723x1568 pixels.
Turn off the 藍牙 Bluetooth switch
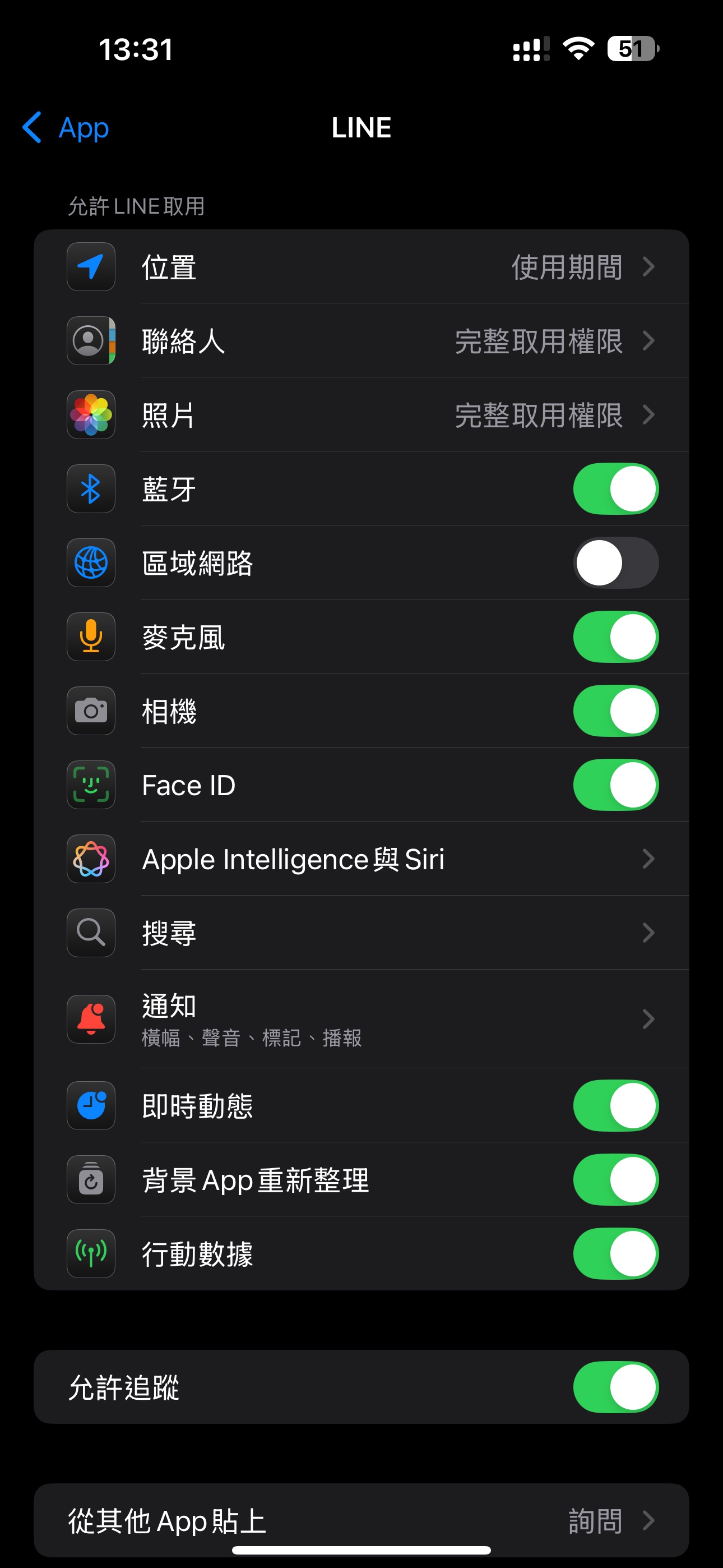[615, 489]
